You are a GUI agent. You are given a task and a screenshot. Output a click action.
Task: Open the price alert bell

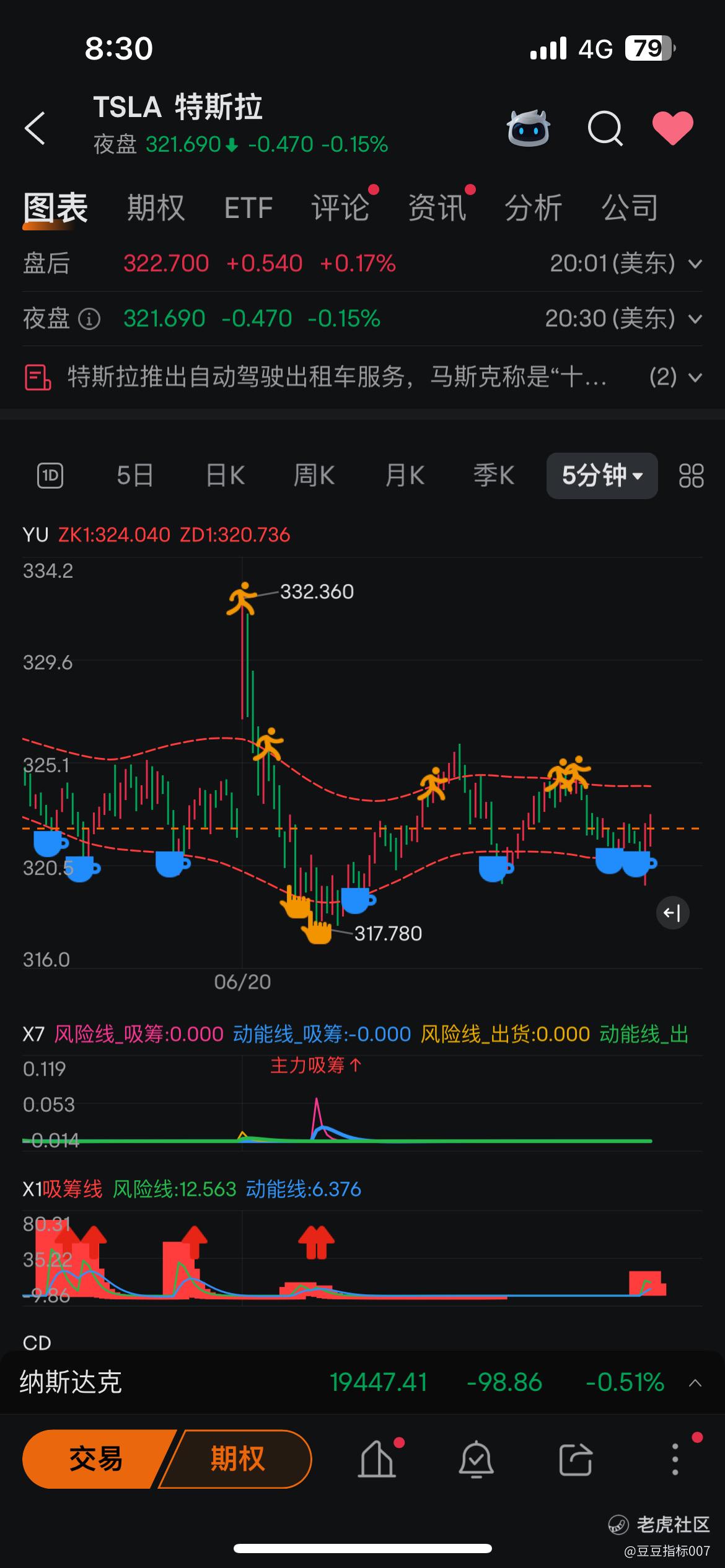(476, 1458)
